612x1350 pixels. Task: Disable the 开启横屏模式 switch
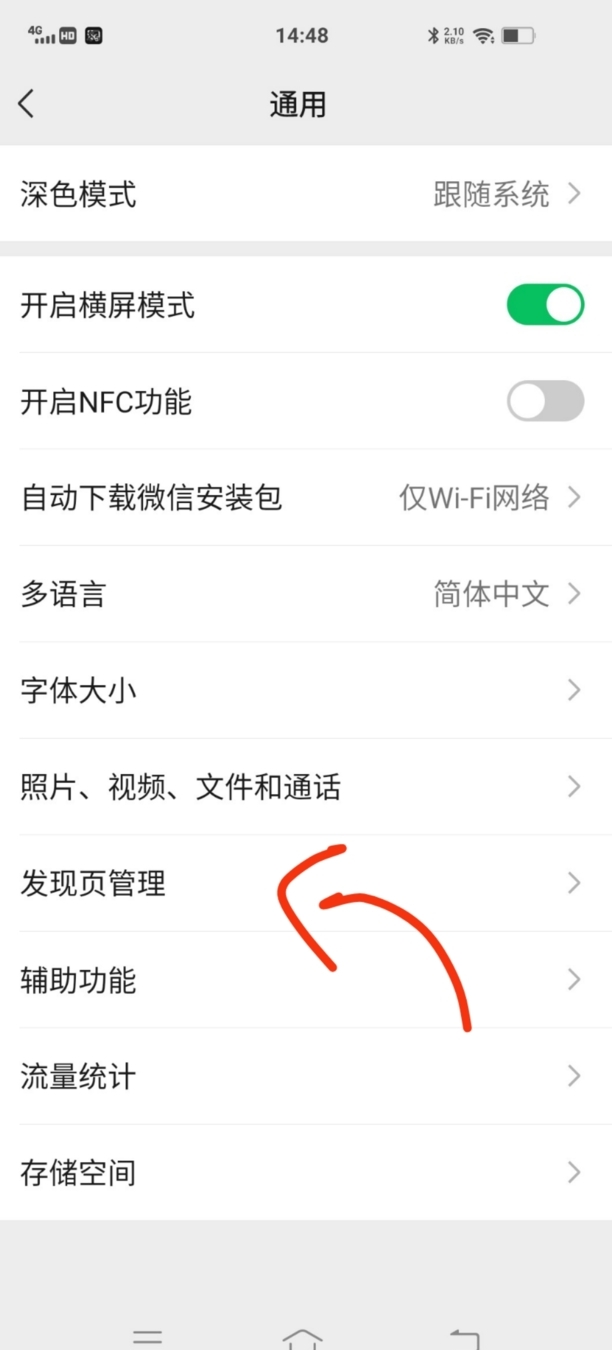tap(545, 306)
